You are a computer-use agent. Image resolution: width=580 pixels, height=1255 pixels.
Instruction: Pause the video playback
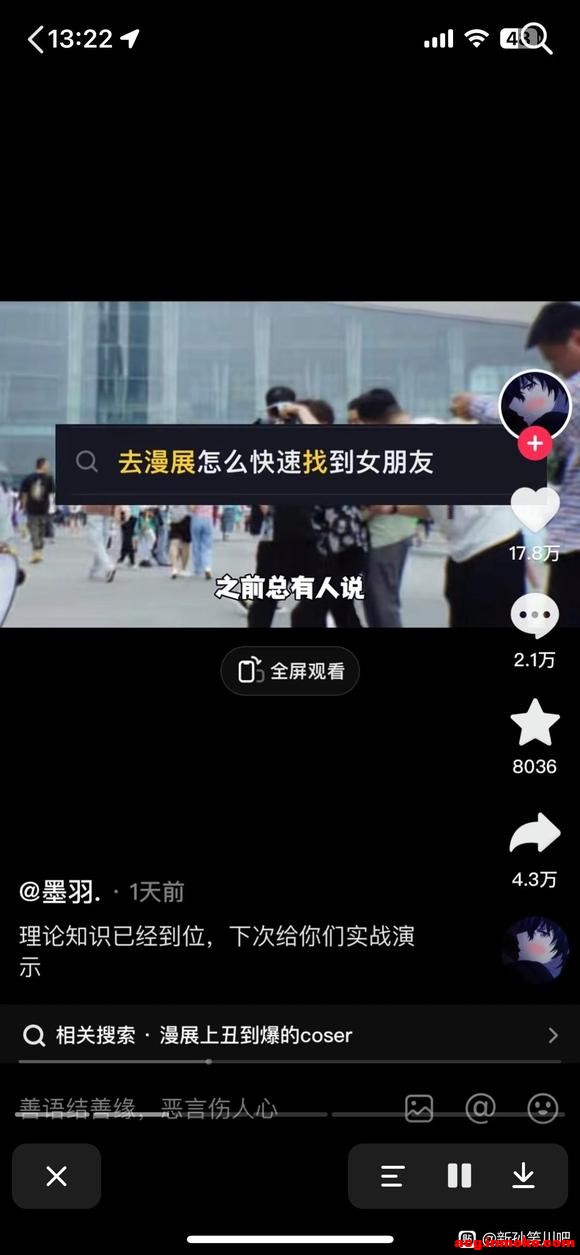pyautogui.click(x=459, y=1176)
